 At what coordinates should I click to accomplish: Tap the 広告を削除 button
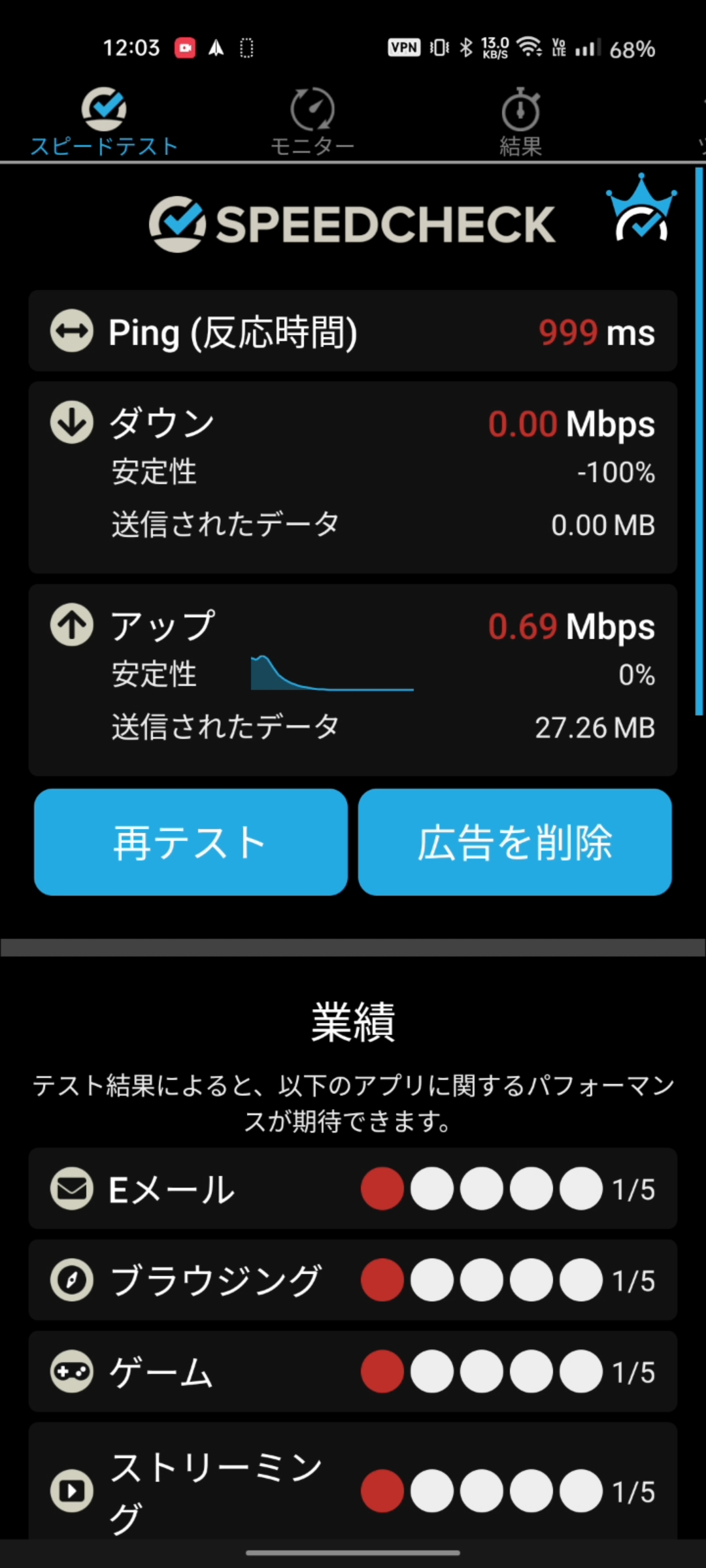(x=515, y=843)
